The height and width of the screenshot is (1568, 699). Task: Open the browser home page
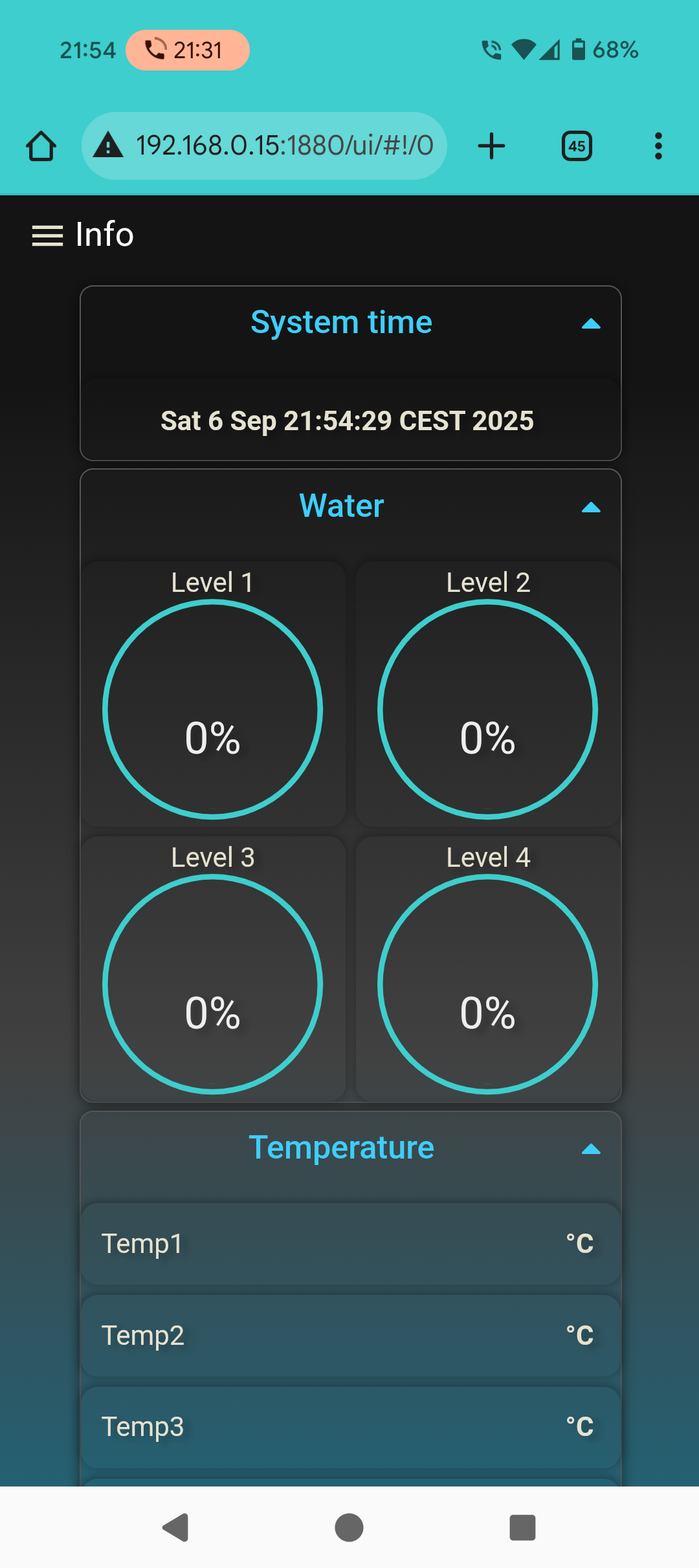(x=41, y=146)
